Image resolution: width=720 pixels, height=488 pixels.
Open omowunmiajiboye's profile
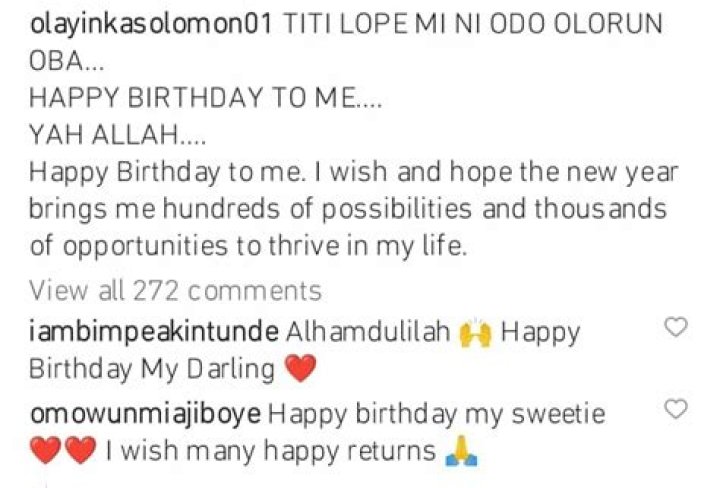coord(146,413)
